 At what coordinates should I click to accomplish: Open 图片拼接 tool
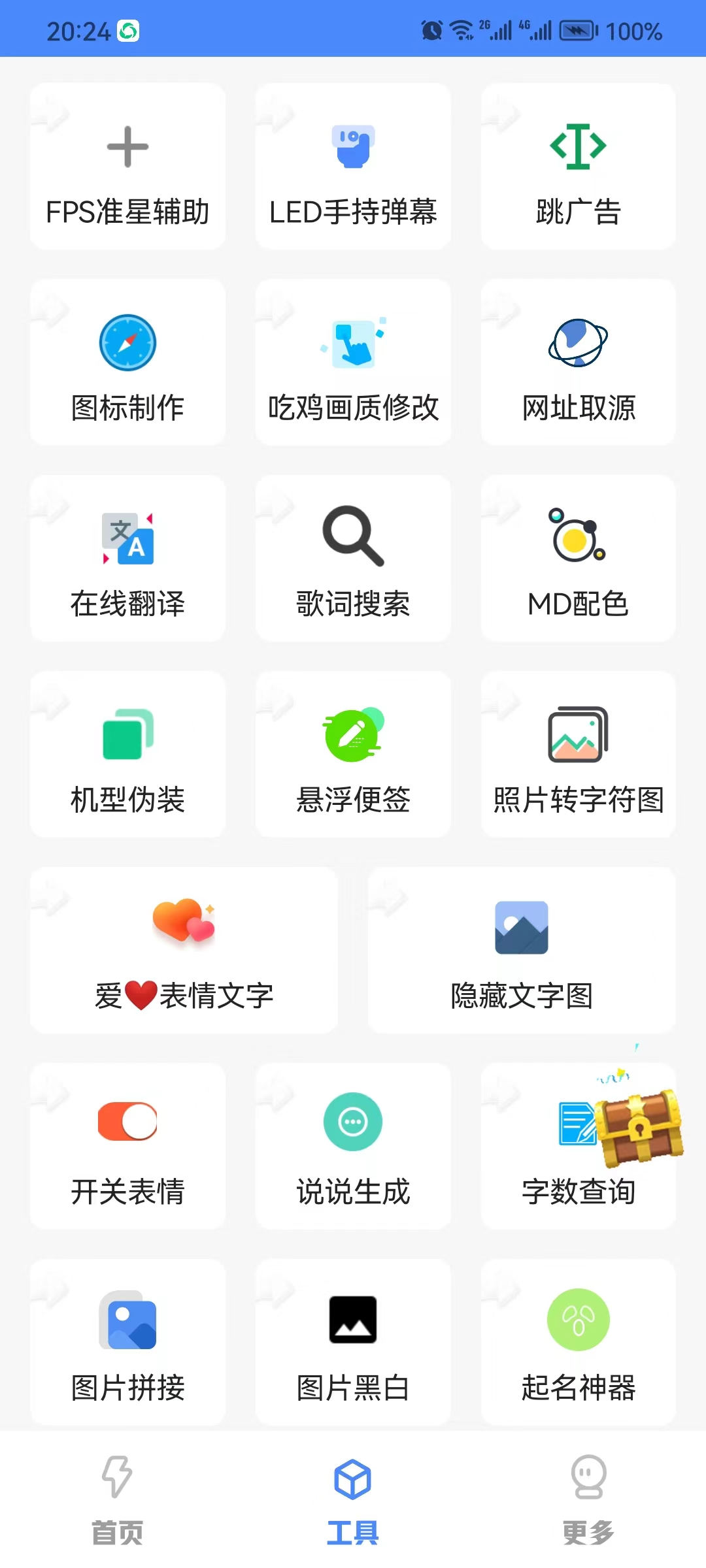coord(127,1343)
